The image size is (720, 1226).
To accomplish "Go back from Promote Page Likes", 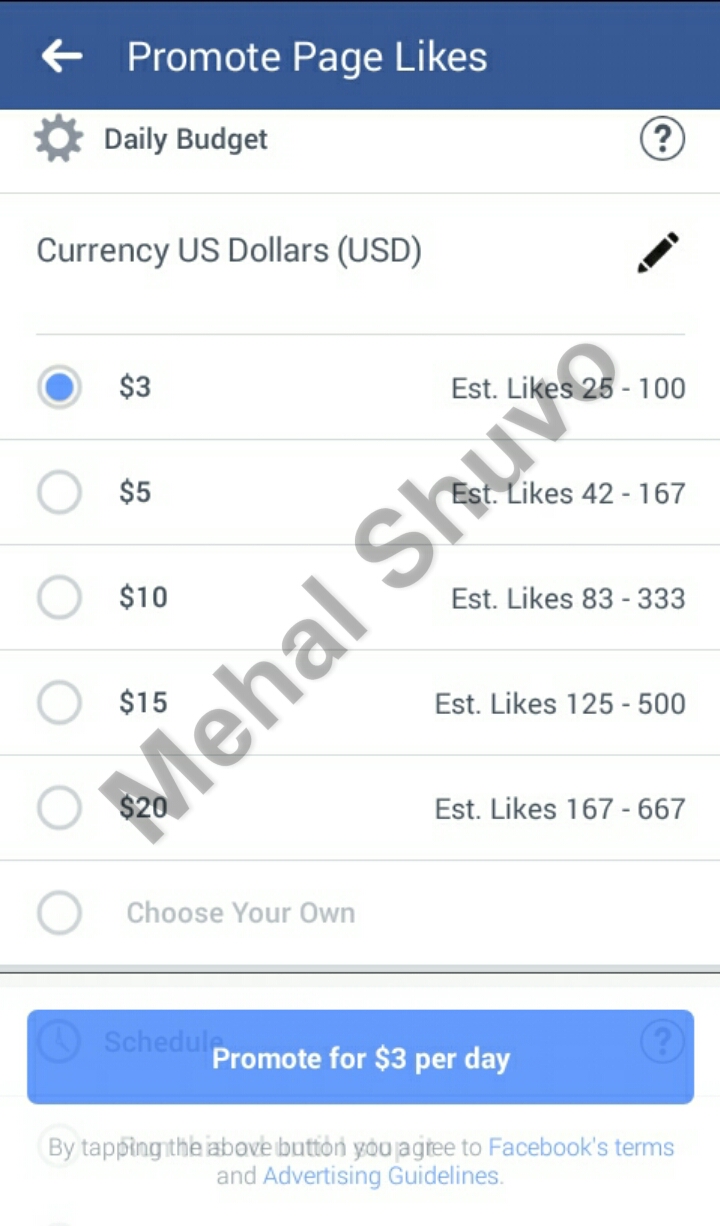I will click(x=61, y=56).
